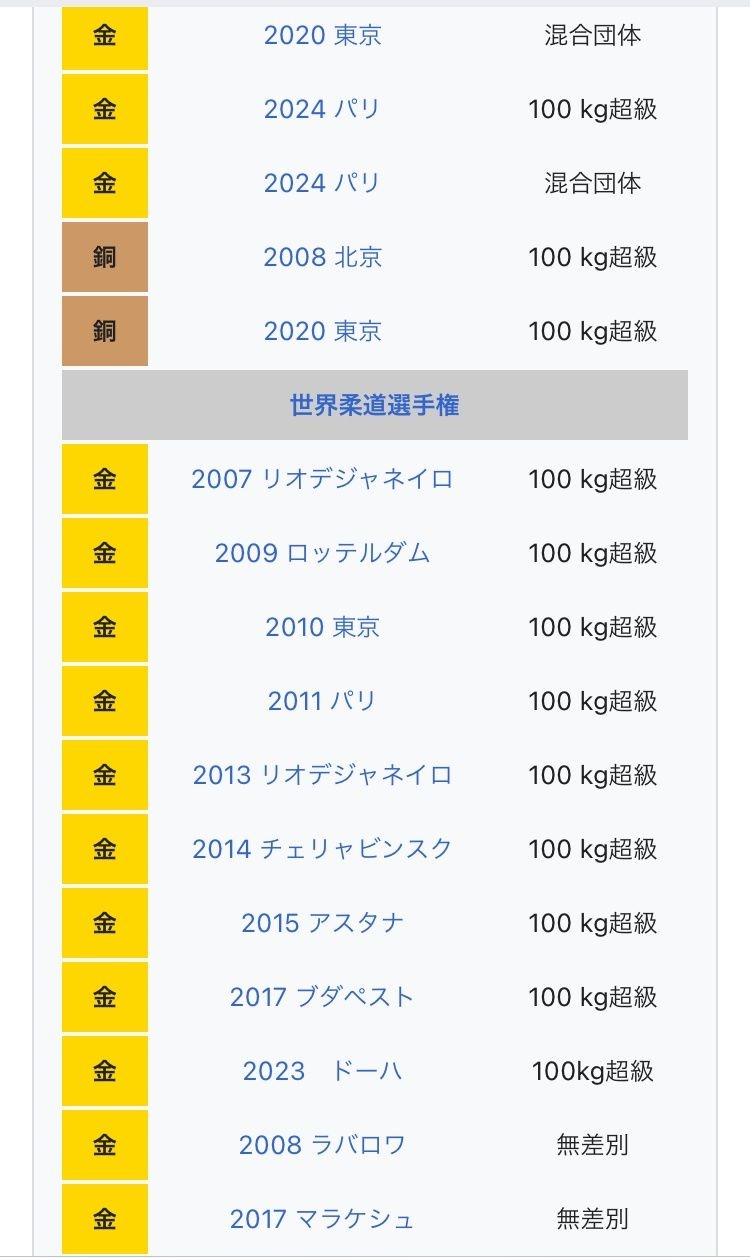This screenshot has width=750, height=1258.
Task: Open the 2020 東京 link beside 混合団体
Action: point(322,35)
